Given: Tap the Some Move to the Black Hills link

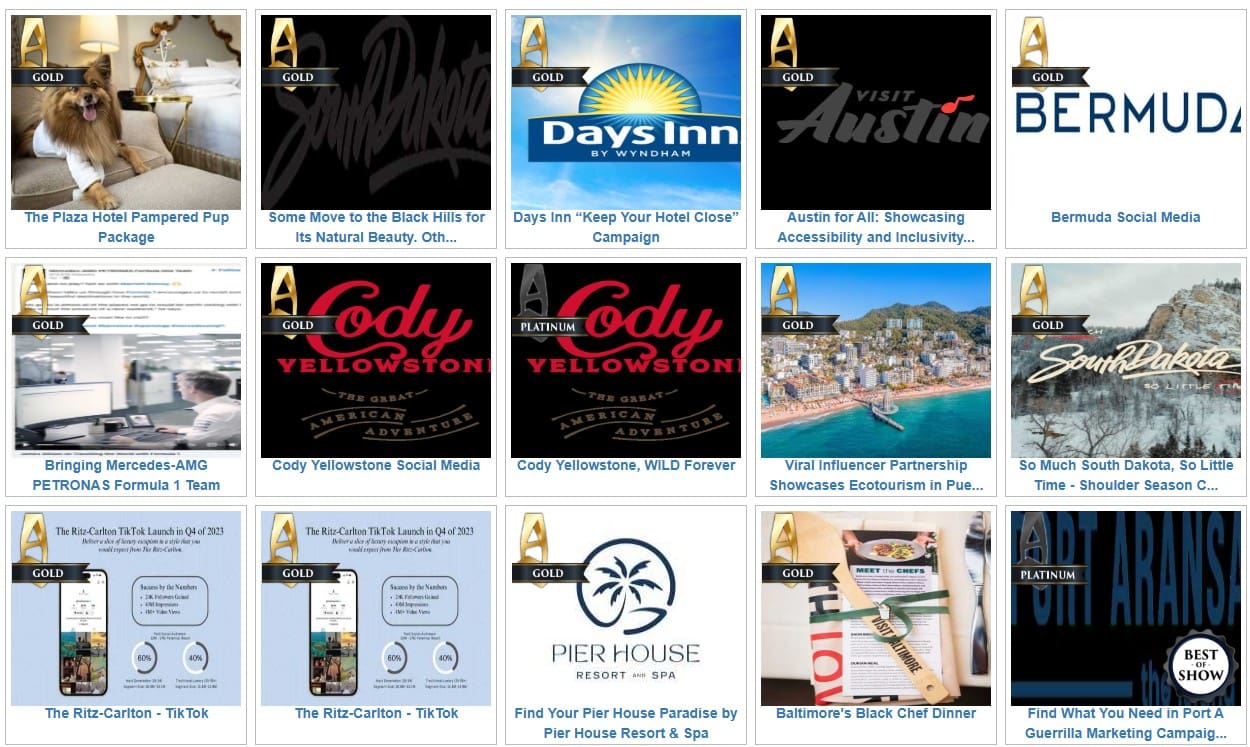Looking at the screenshot, I should pyautogui.click(x=376, y=227).
